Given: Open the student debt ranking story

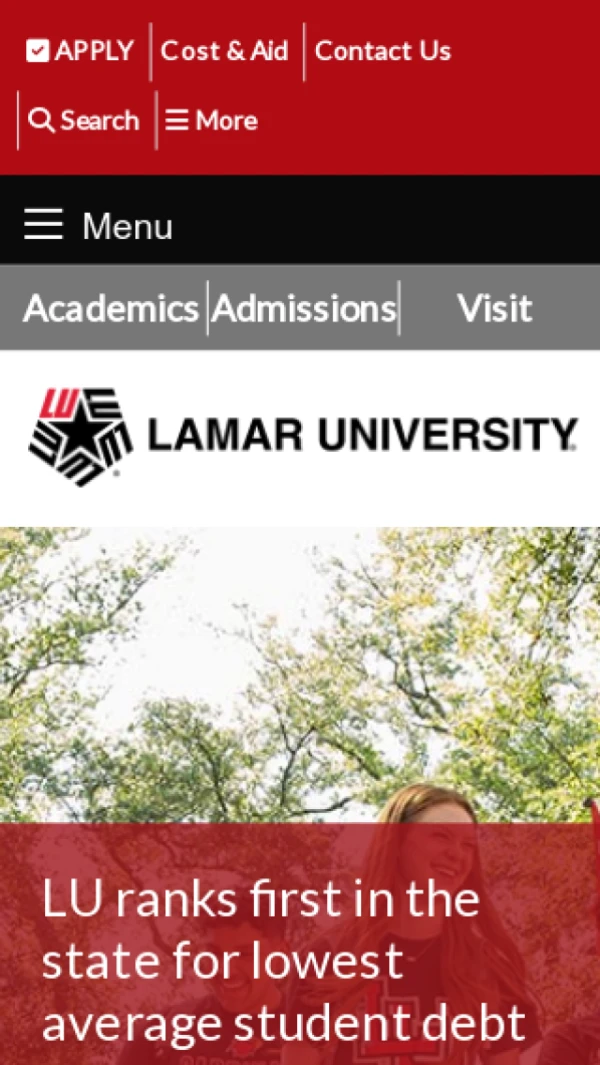Looking at the screenshot, I should coord(283,960).
